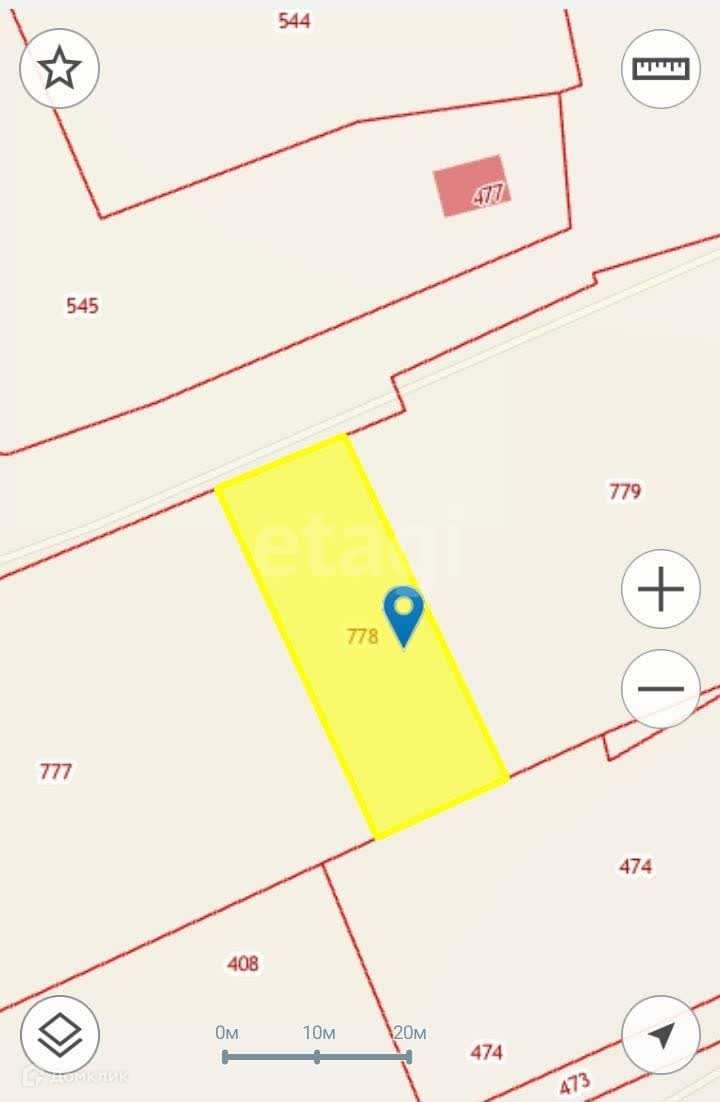Zoom out with the minus button

point(661,689)
